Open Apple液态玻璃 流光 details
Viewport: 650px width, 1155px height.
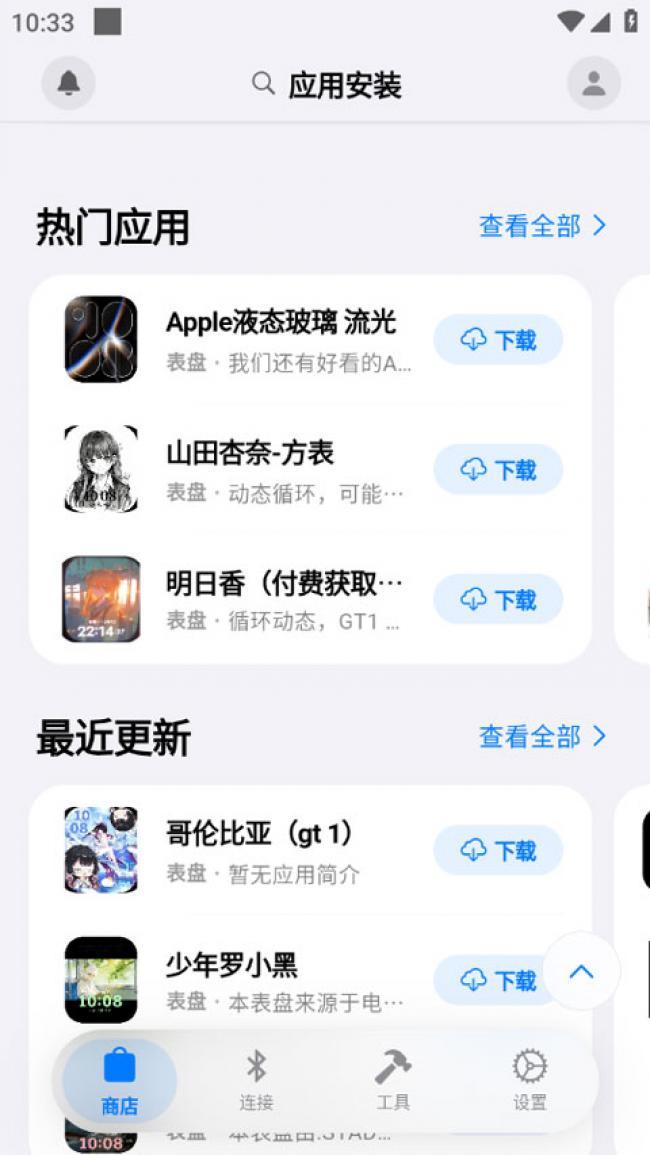[280, 339]
